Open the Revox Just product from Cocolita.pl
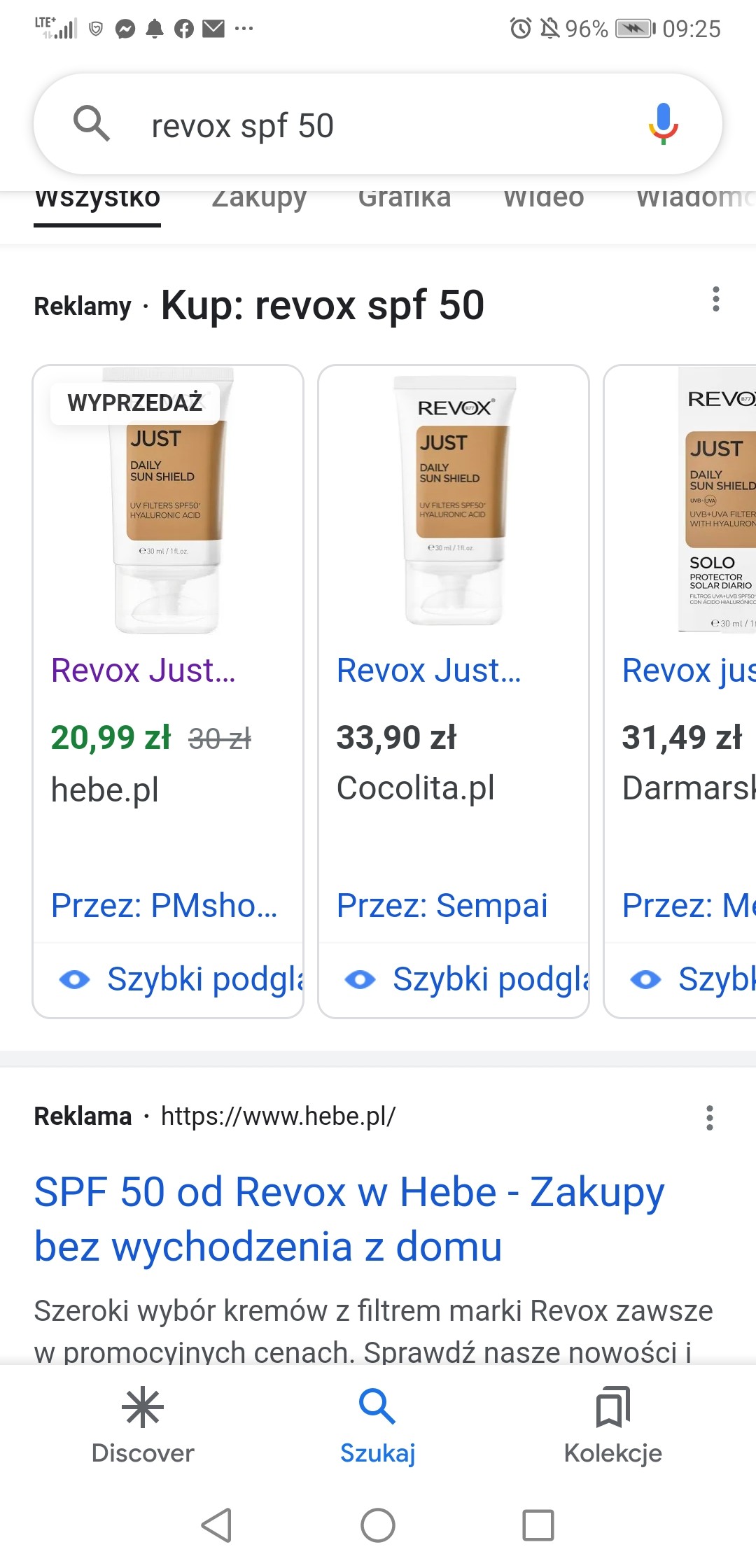 tap(428, 670)
